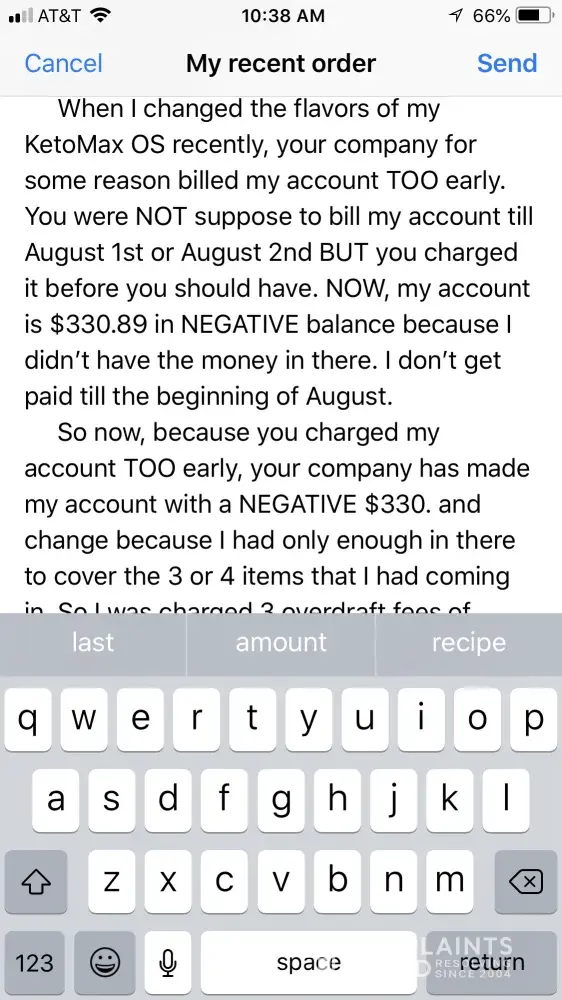Hit the space bar

[309, 962]
